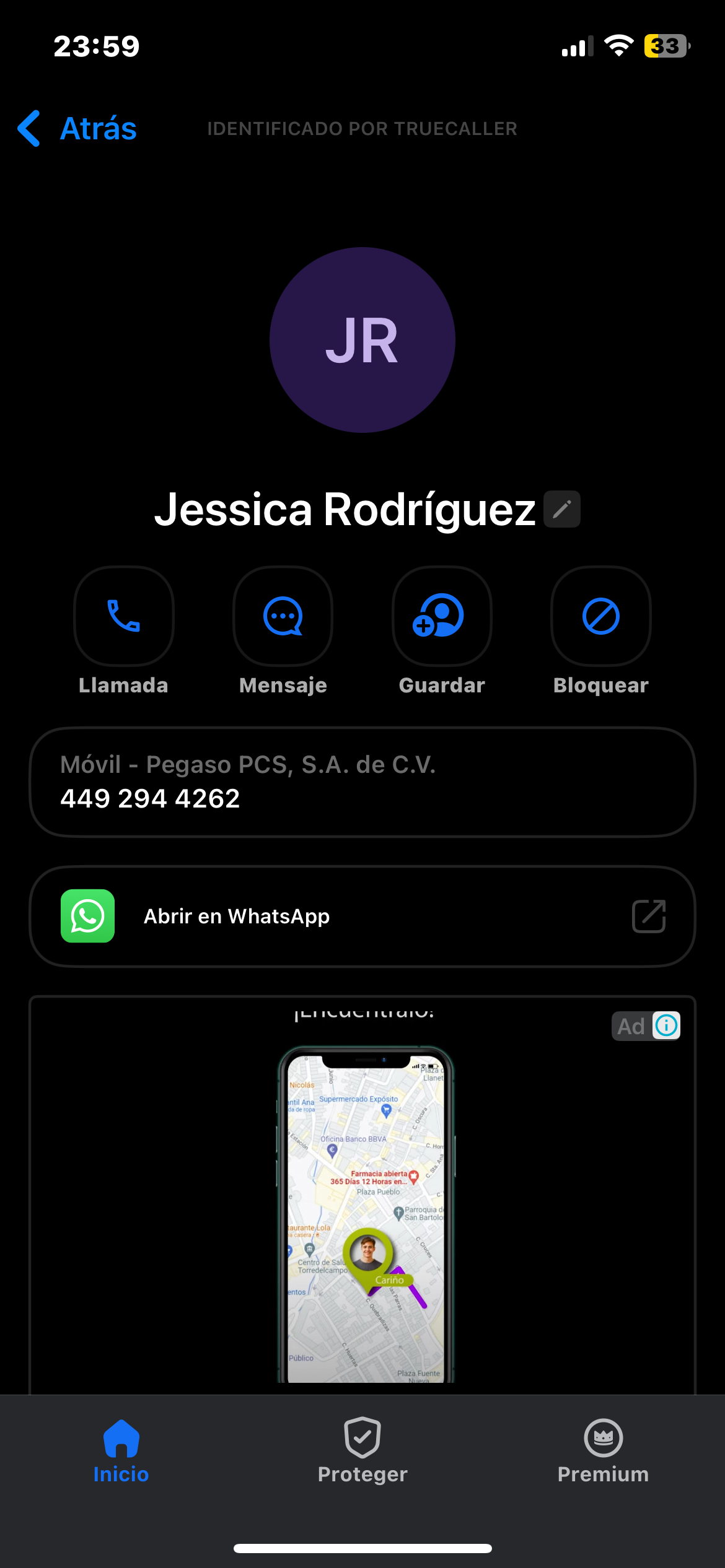Block this number with Bloquear
This screenshot has width=725, height=1568.
click(x=600, y=616)
